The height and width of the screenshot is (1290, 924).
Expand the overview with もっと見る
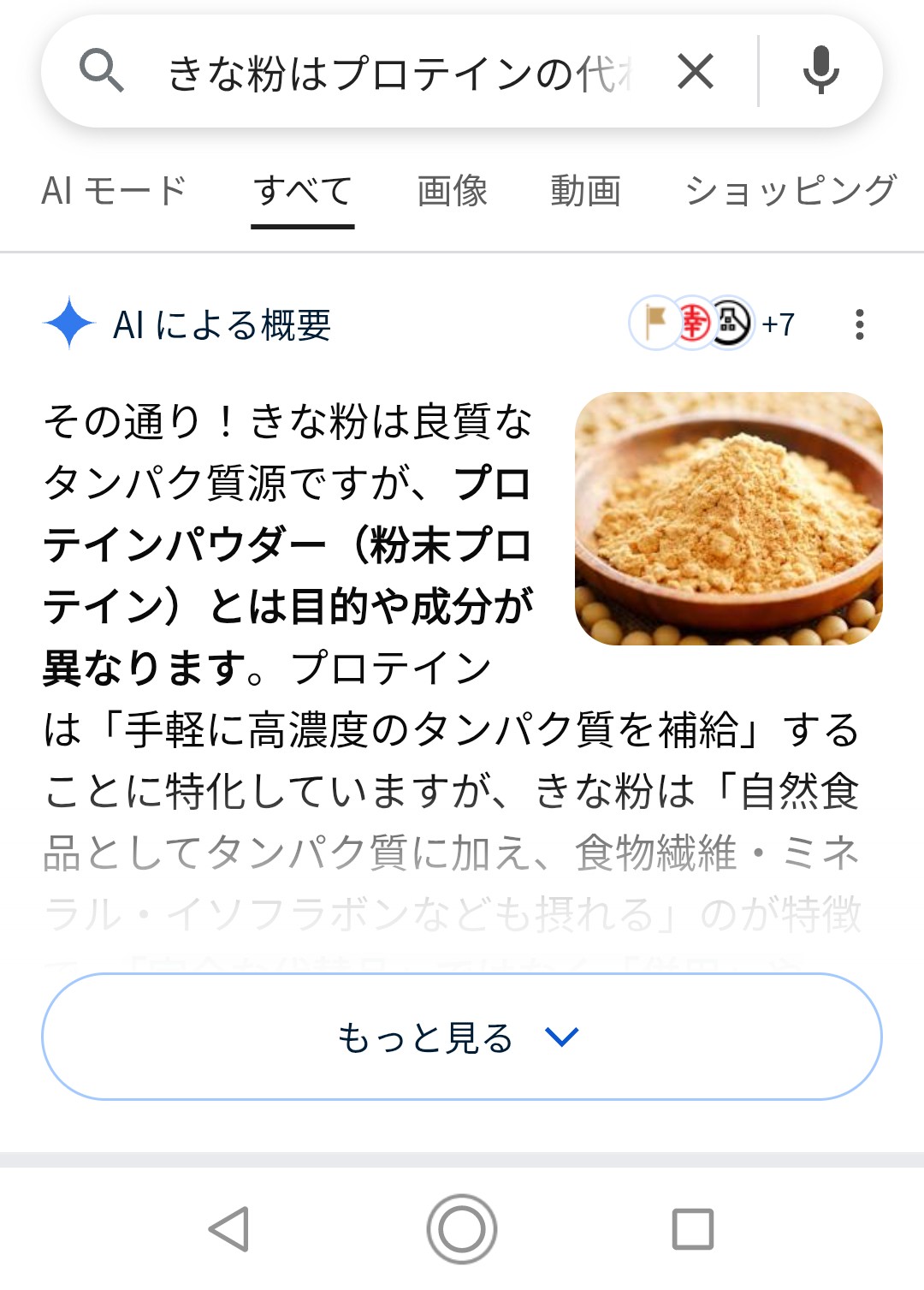coord(461,1037)
